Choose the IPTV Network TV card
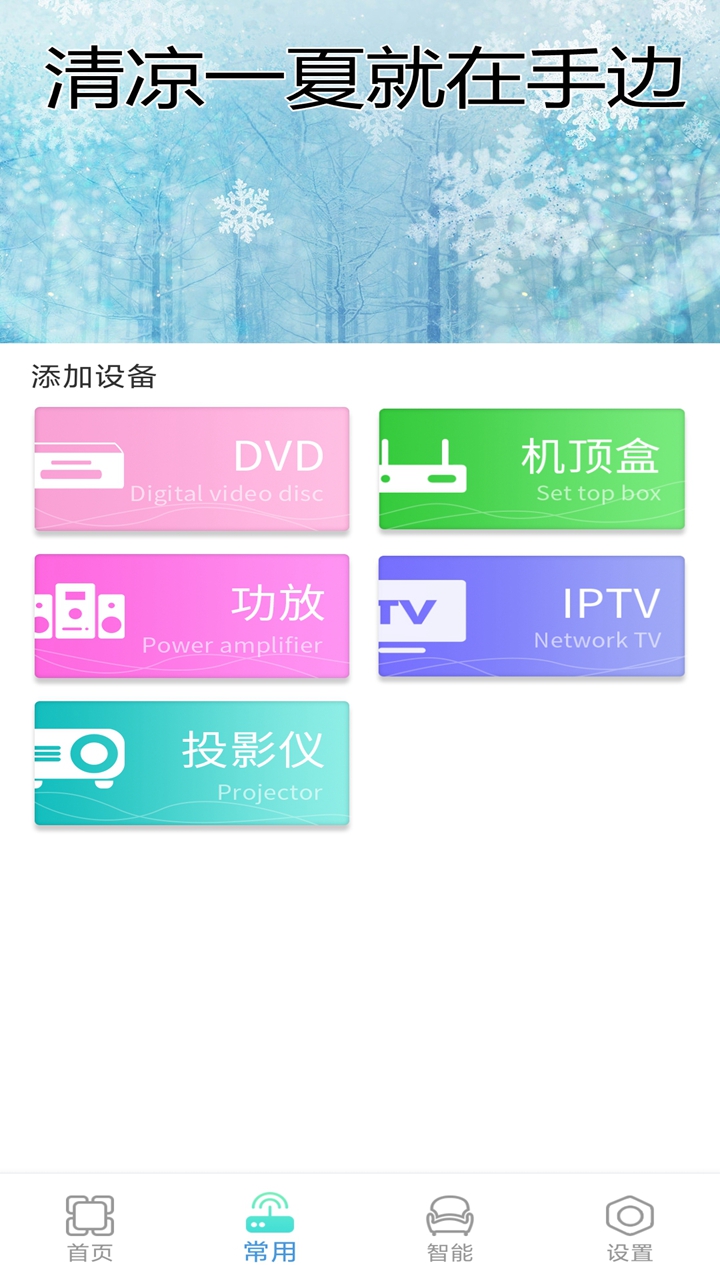The height and width of the screenshot is (1280, 720). point(531,616)
